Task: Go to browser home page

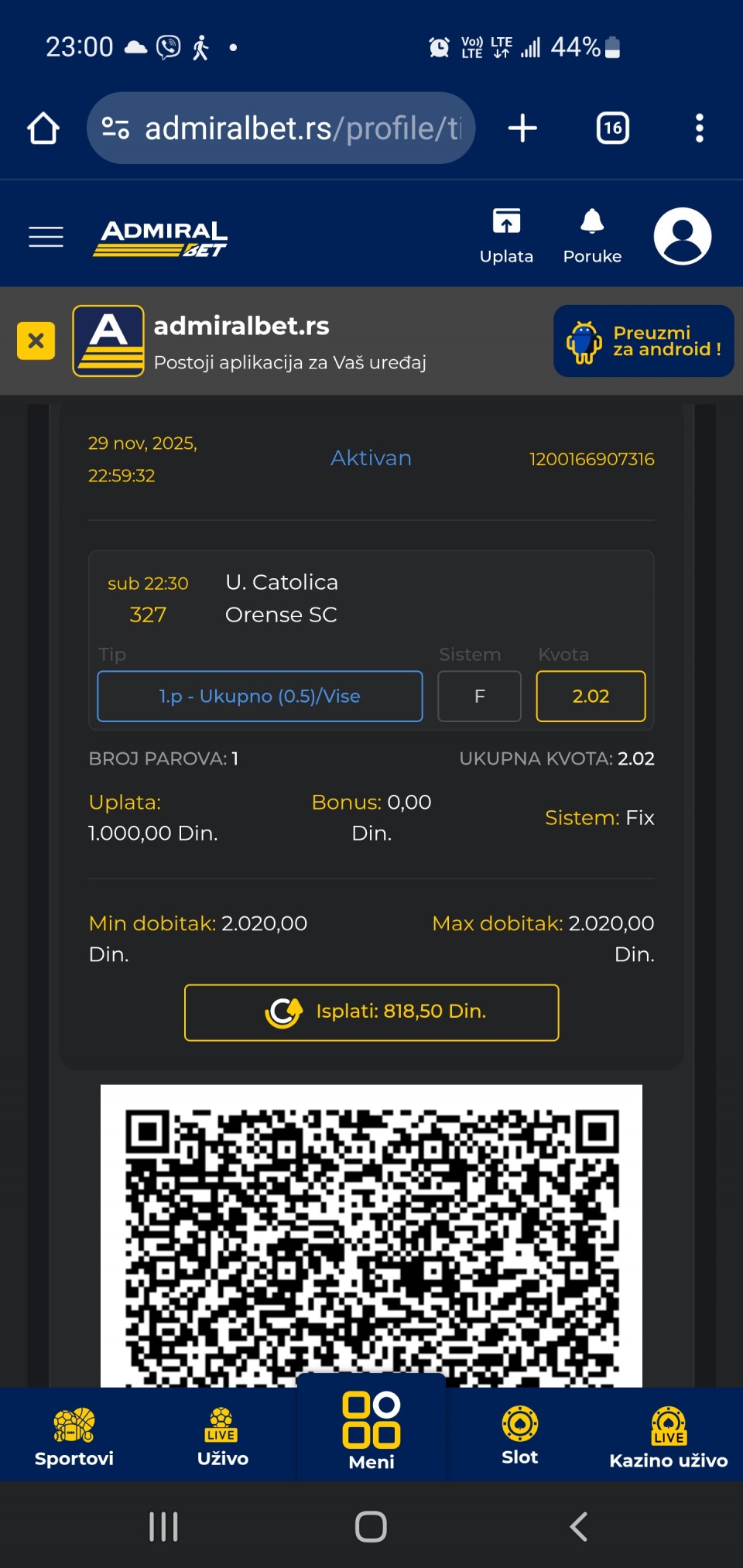Action: tap(43, 128)
